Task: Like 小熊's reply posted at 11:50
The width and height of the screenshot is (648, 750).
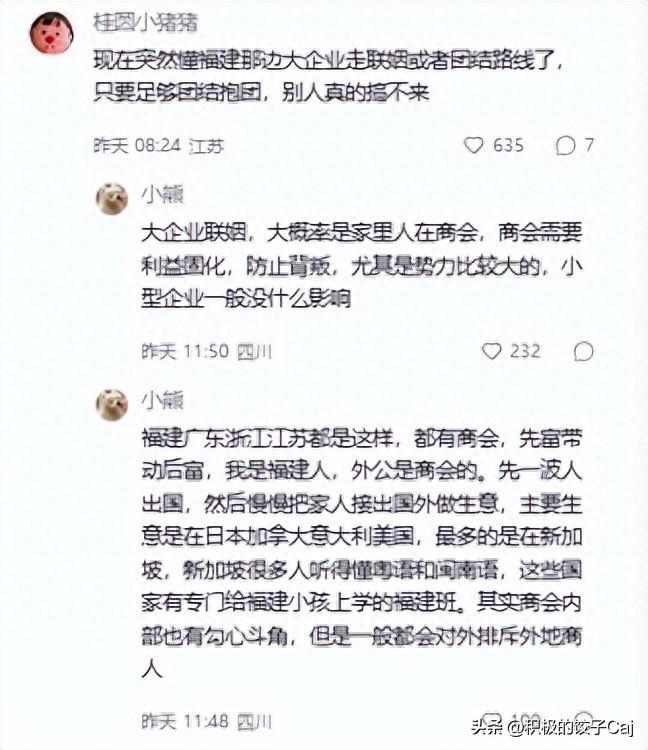Action: click(491, 352)
